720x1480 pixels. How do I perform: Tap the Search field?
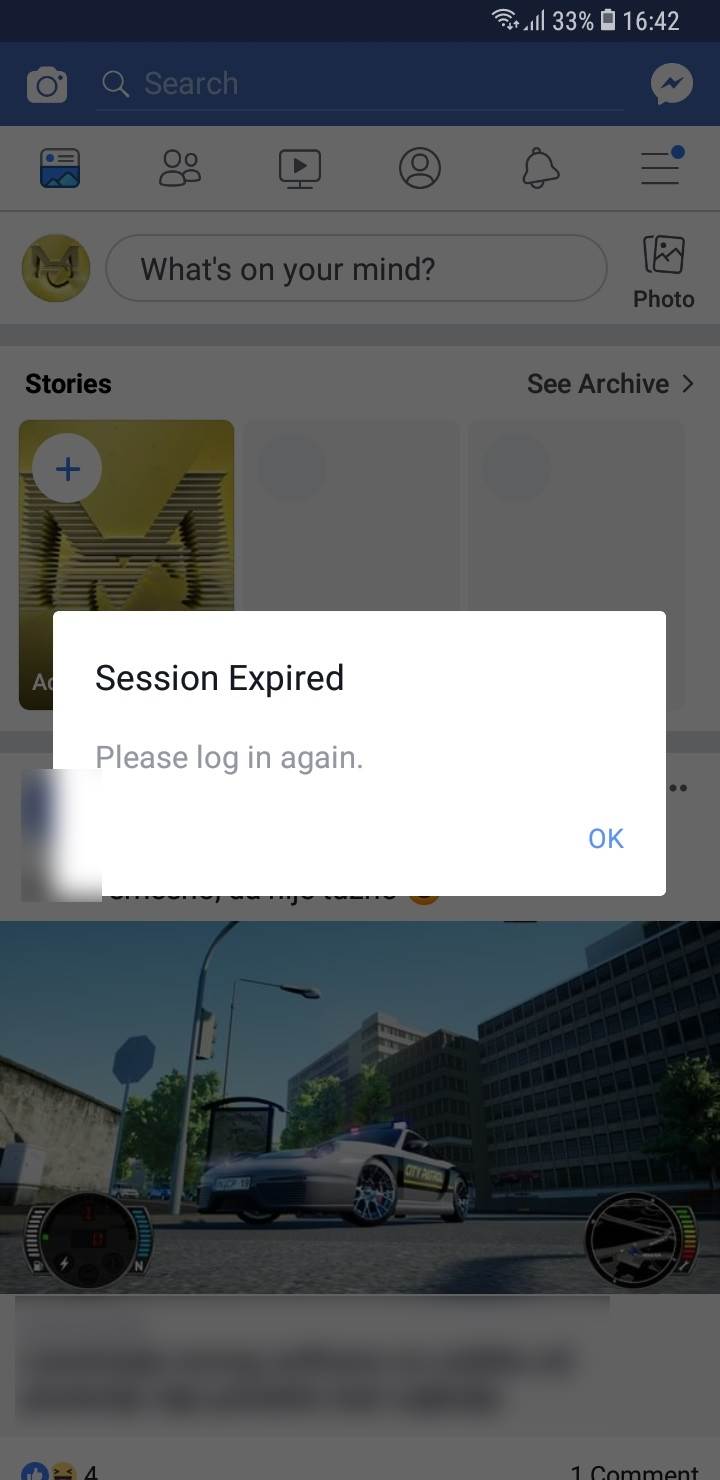pos(360,84)
